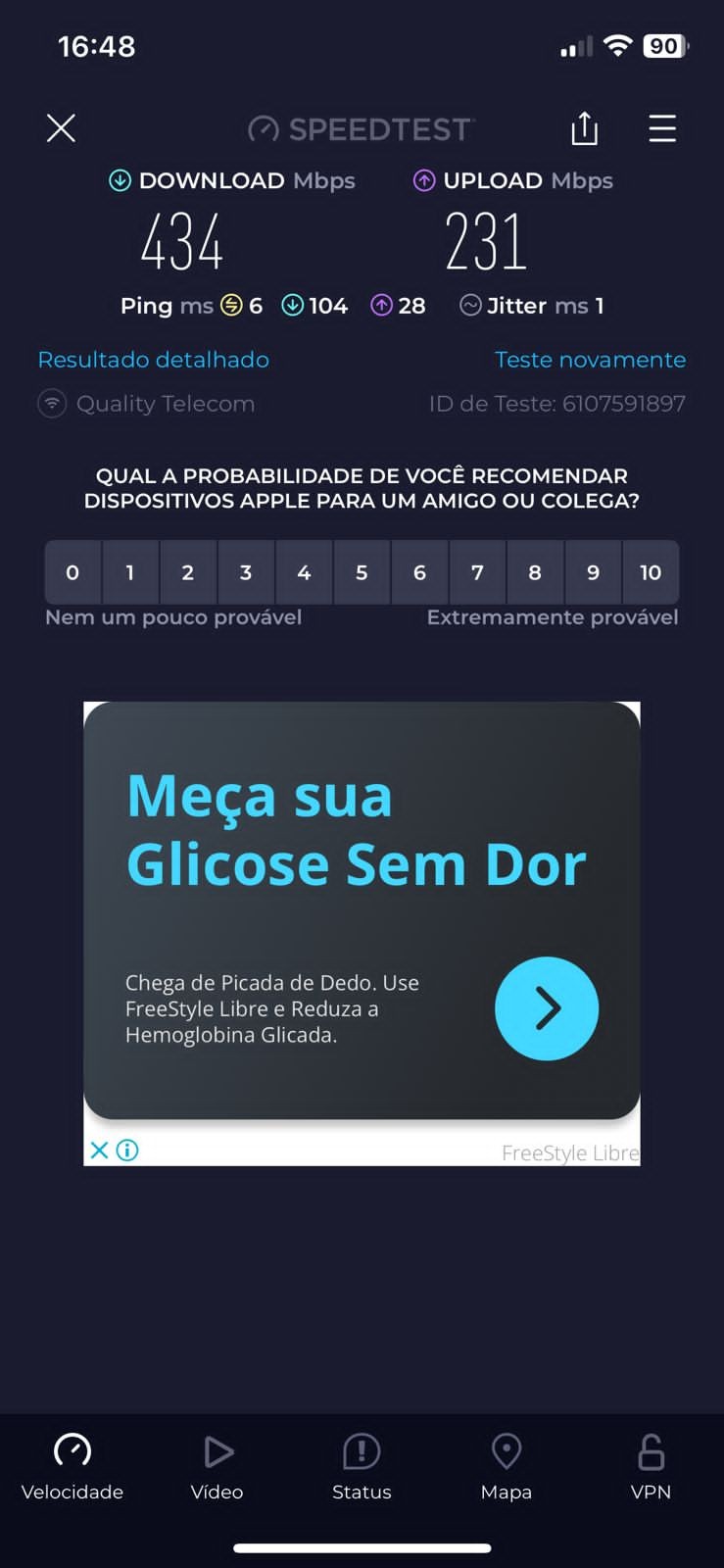Rate recommendation as 0
Viewport: 724px width, 1568px height.
[72, 572]
